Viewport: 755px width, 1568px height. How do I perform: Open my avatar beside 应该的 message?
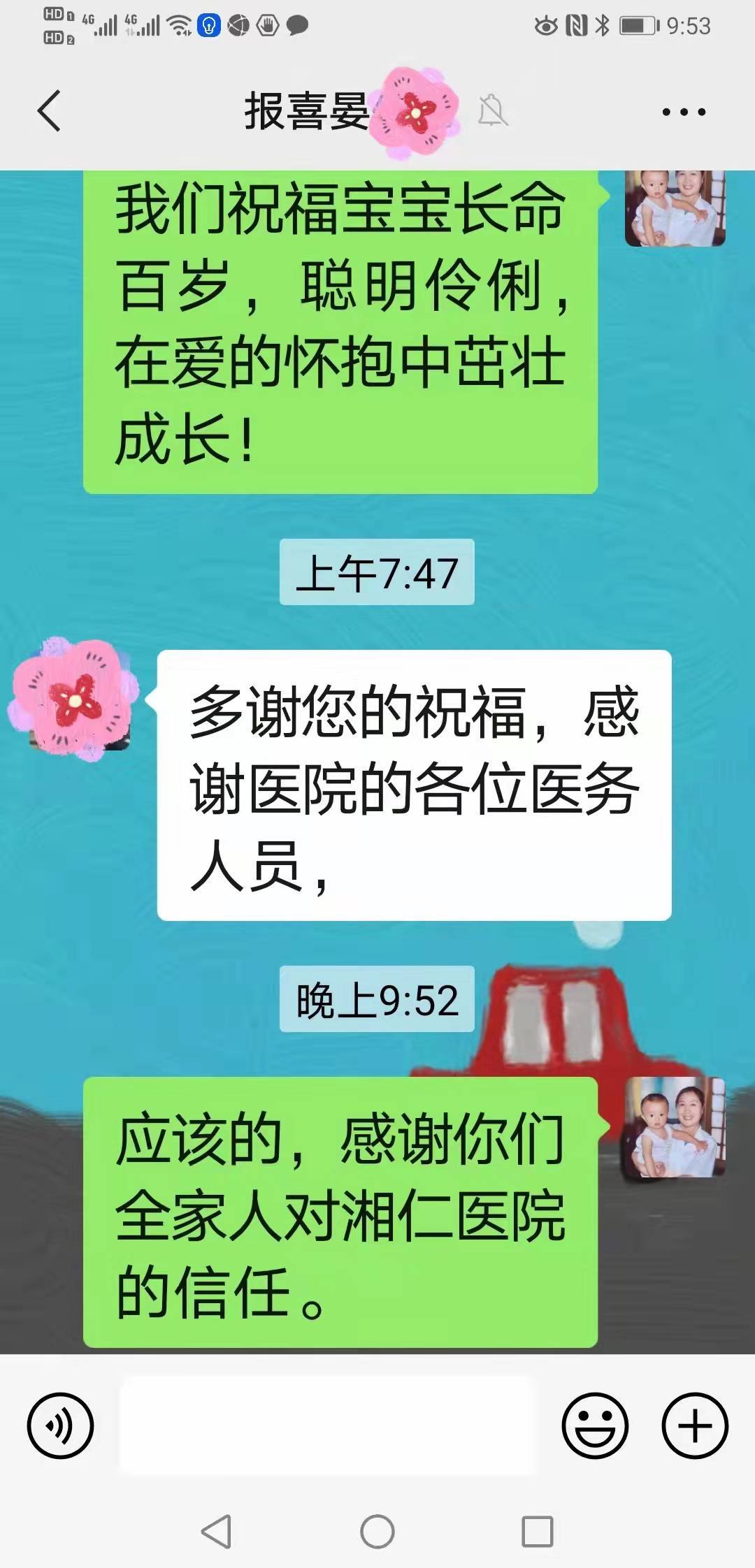[x=675, y=1127]
